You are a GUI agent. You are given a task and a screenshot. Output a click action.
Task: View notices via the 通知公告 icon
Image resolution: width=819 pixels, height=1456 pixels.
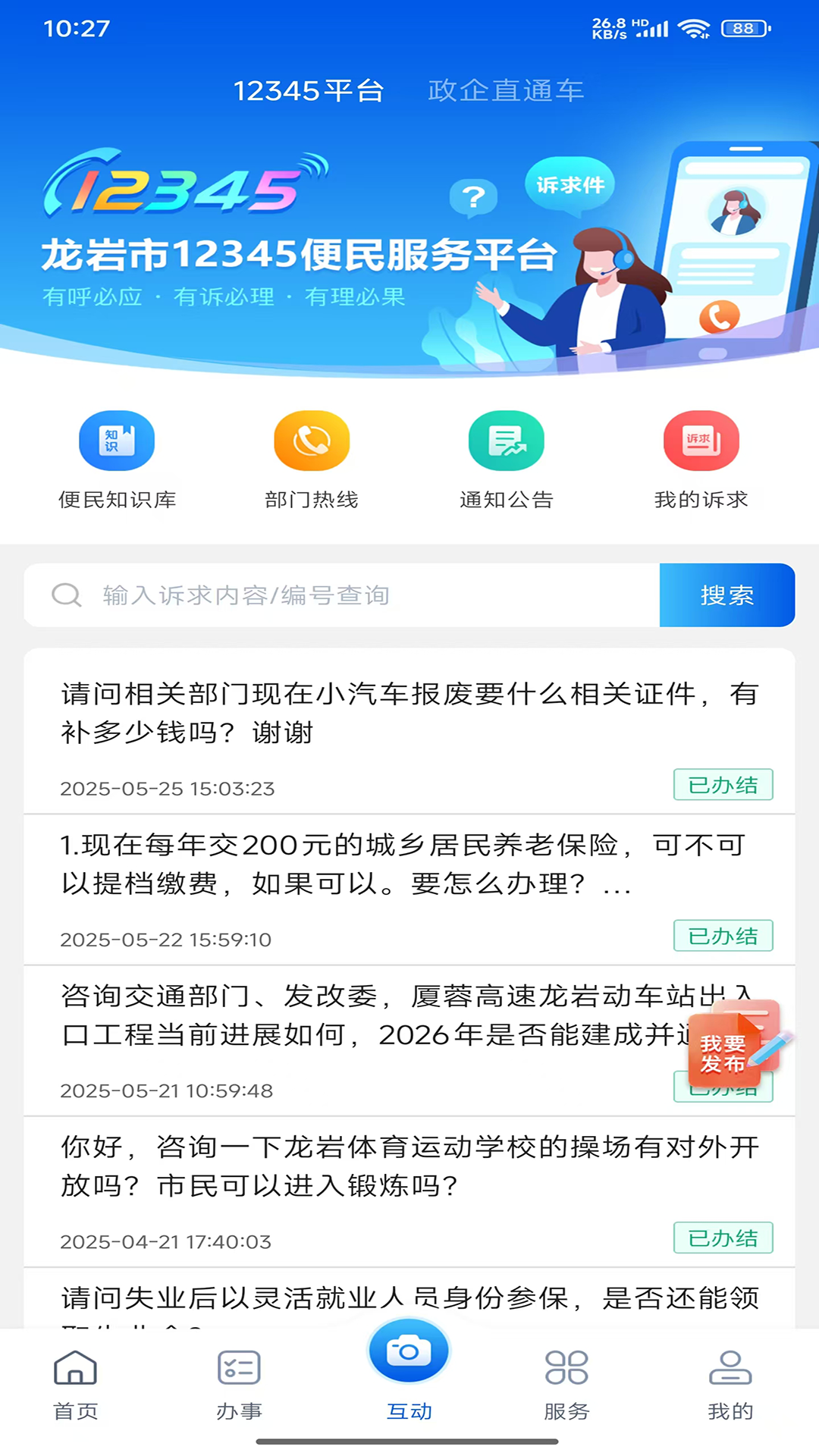point(507,441)
